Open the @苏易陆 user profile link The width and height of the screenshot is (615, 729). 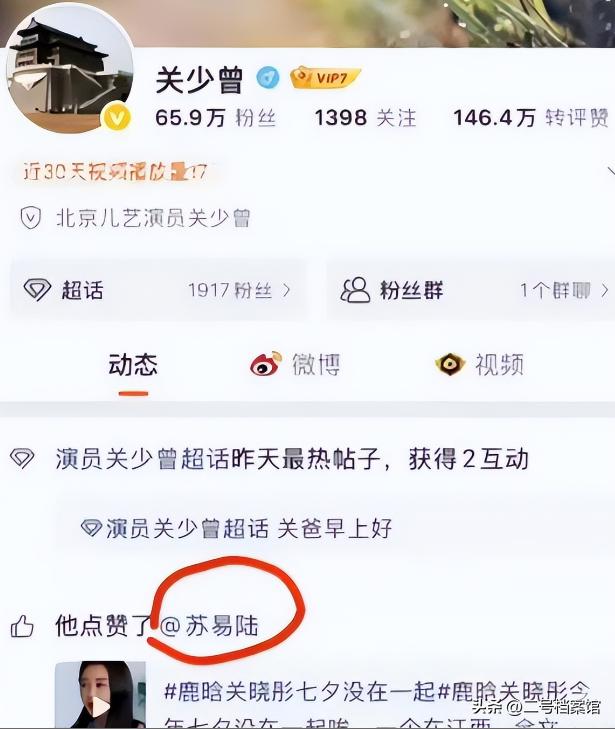tap(210, 627)
